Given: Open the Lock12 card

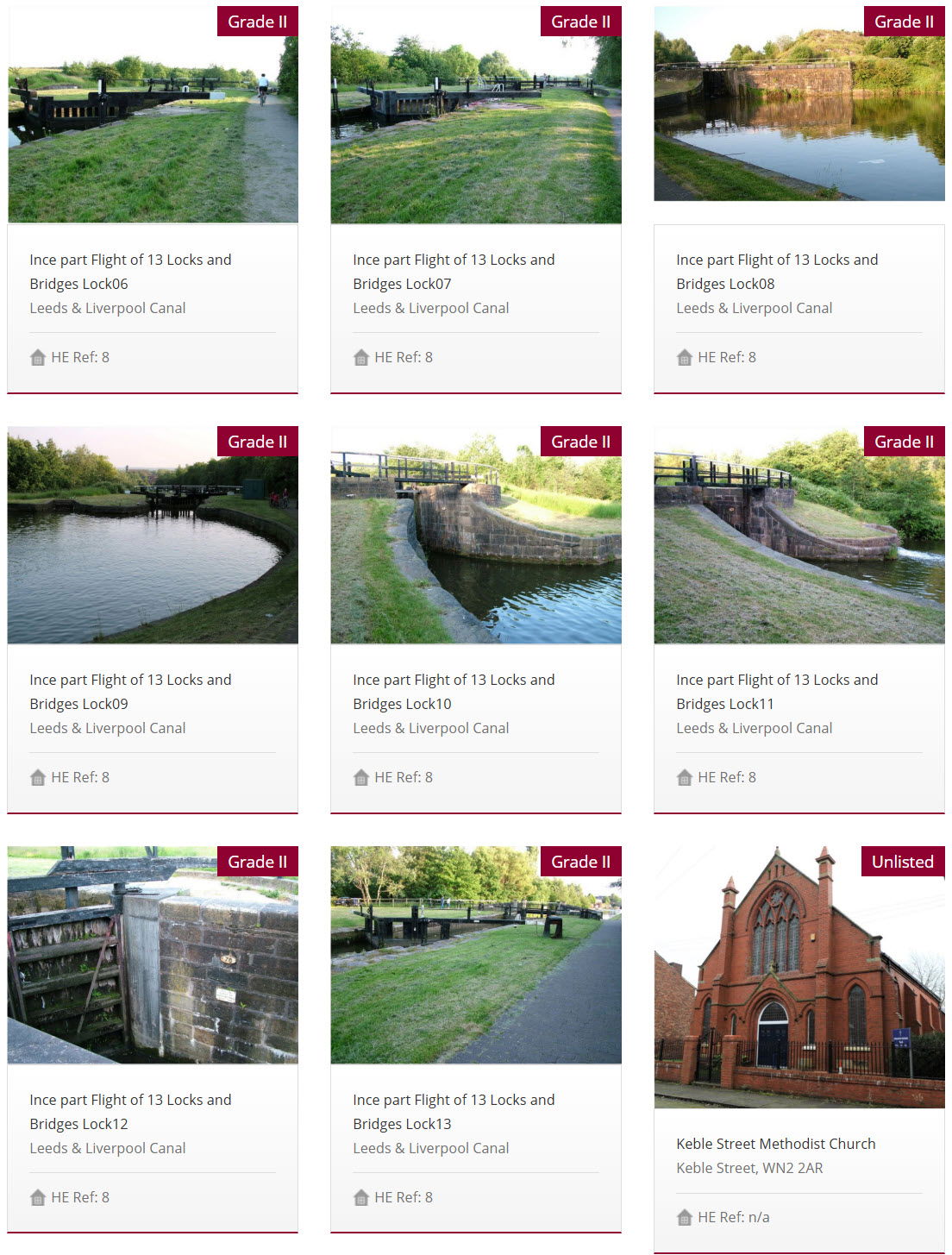Looking at the screenshot, I should 130,1111.
